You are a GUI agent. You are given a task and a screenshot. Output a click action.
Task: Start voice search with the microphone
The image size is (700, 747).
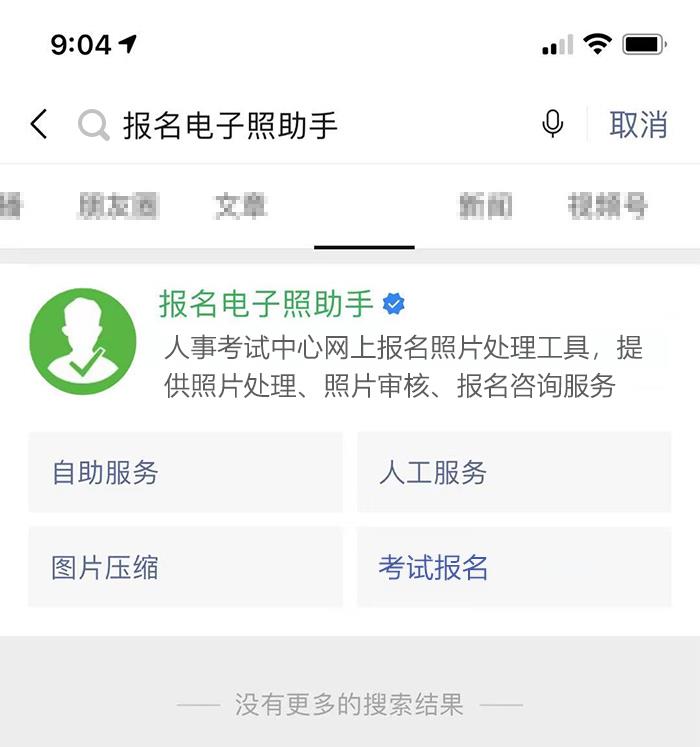coord(552,125)
